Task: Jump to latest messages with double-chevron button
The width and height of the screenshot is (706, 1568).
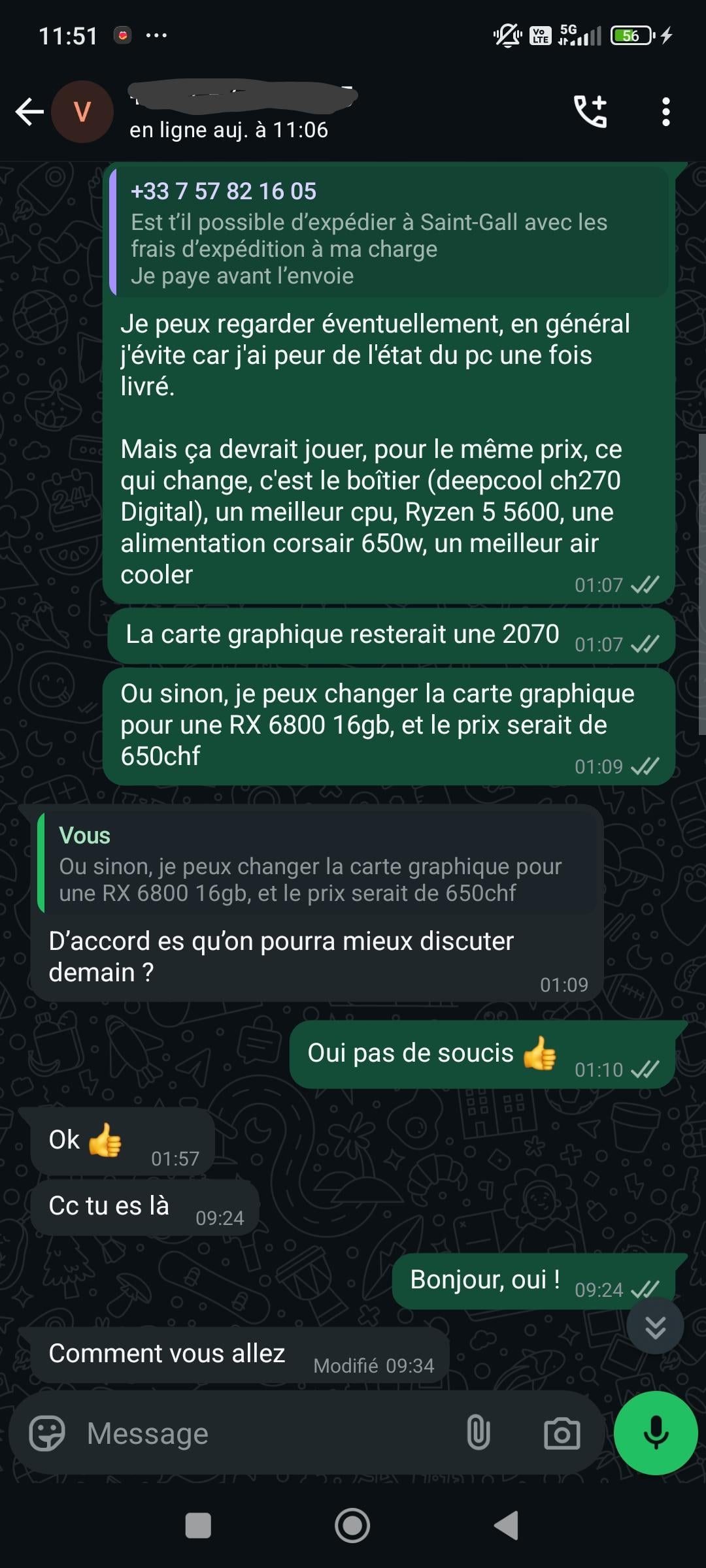Action: coord(655,1326)
